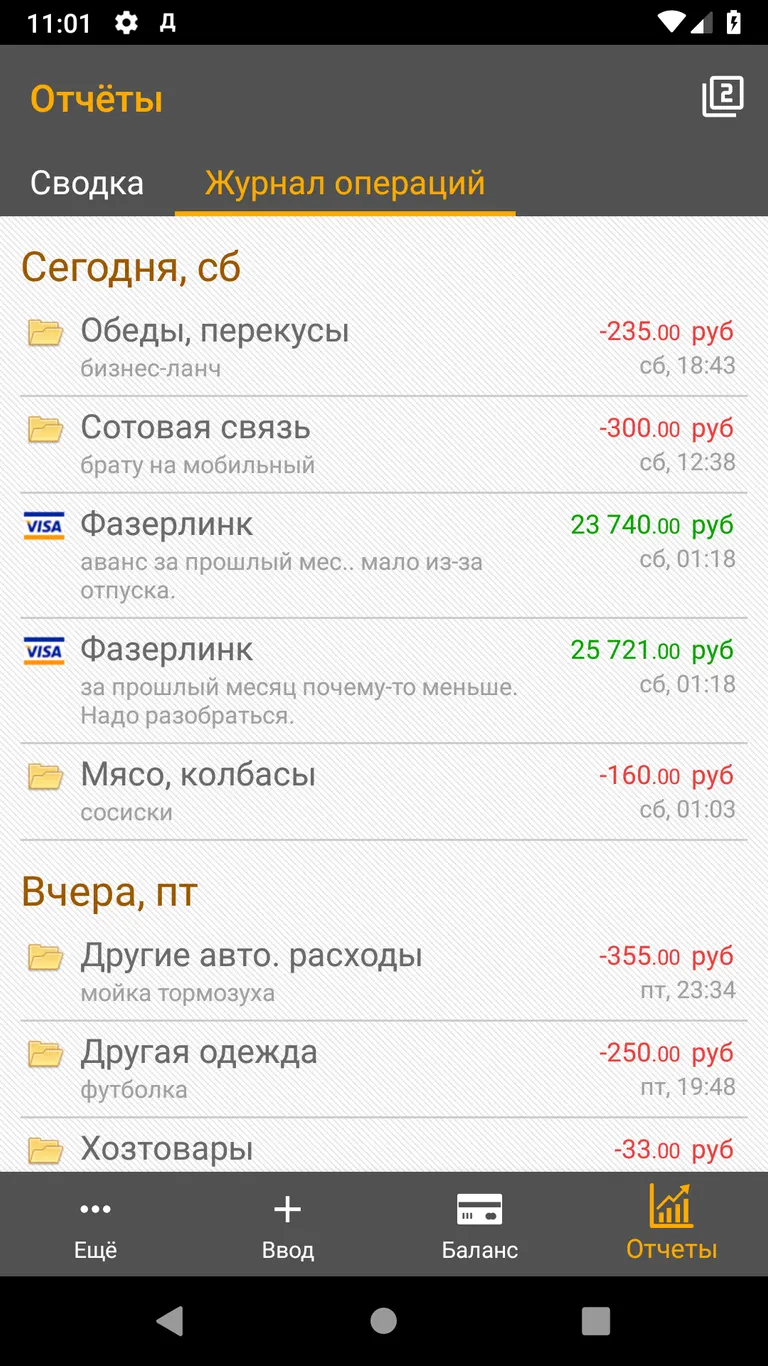The image size is (768, 1366).
Task: Tap the VISA icon next to first Фазерлинк entry
Action: pyautogui.click(x=43, y=525)
